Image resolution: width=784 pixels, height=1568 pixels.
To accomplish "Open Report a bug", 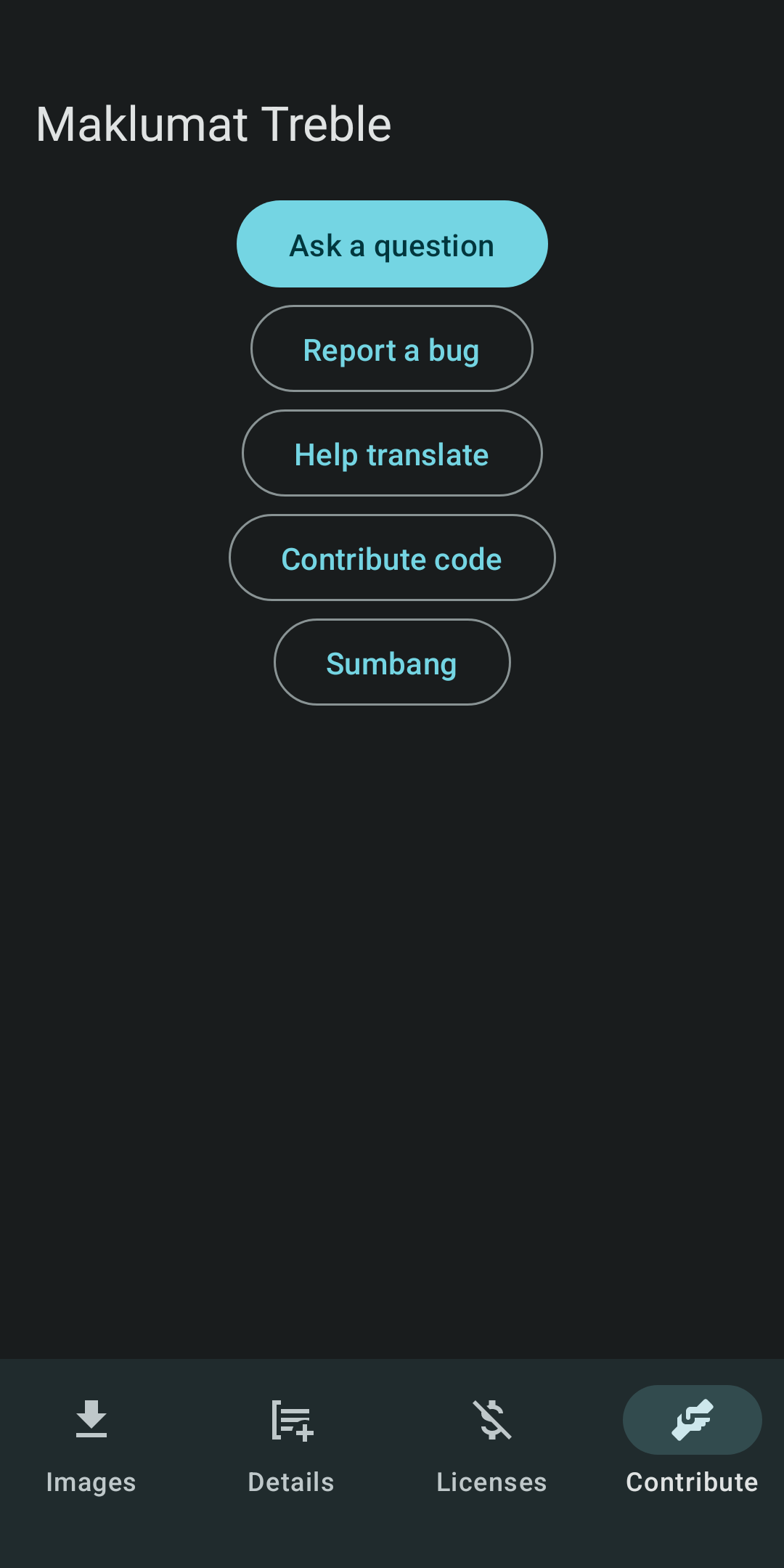I will pos(392,349).
